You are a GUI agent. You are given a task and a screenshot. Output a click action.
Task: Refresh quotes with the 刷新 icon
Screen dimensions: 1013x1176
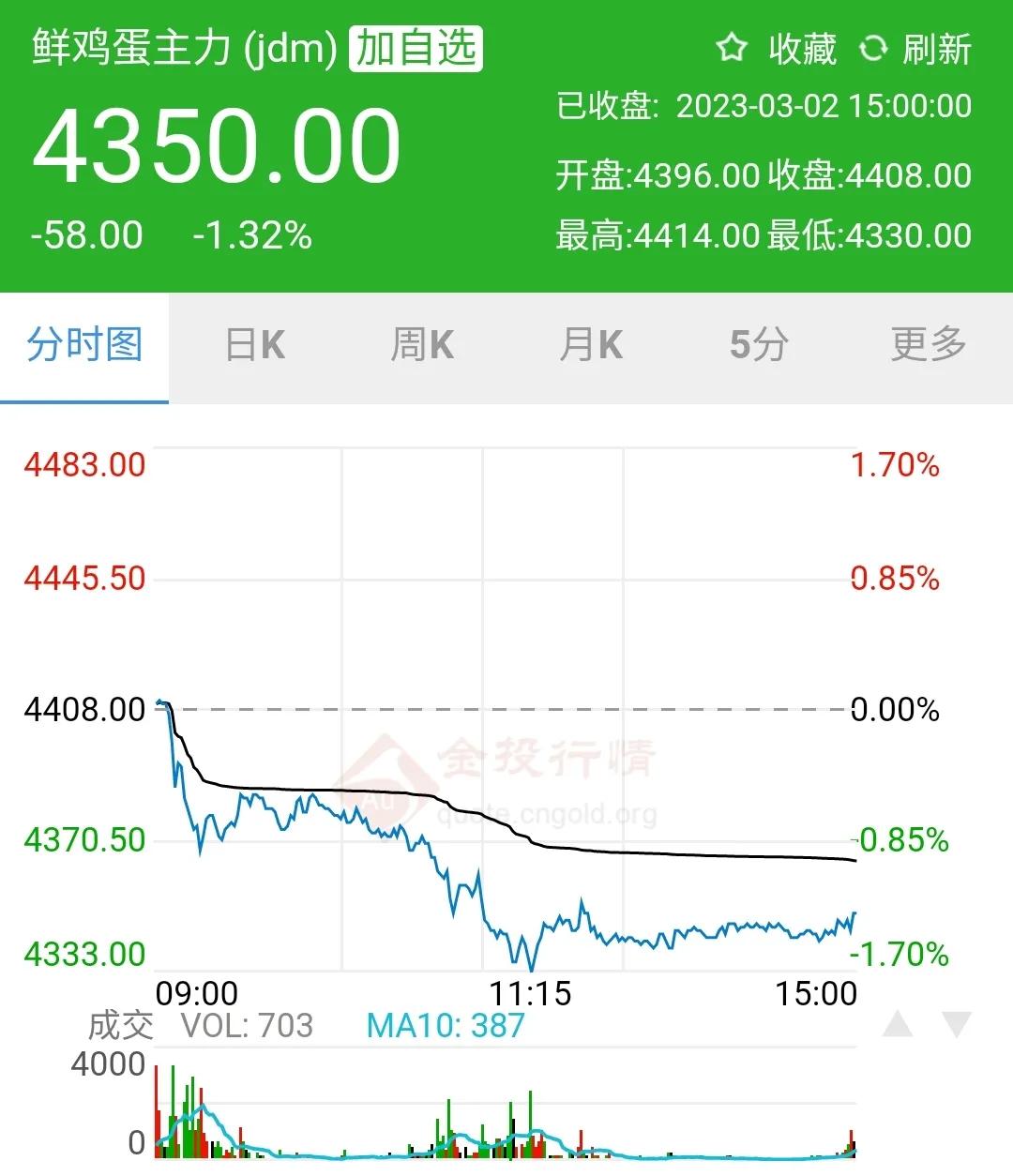click(938, 49)
